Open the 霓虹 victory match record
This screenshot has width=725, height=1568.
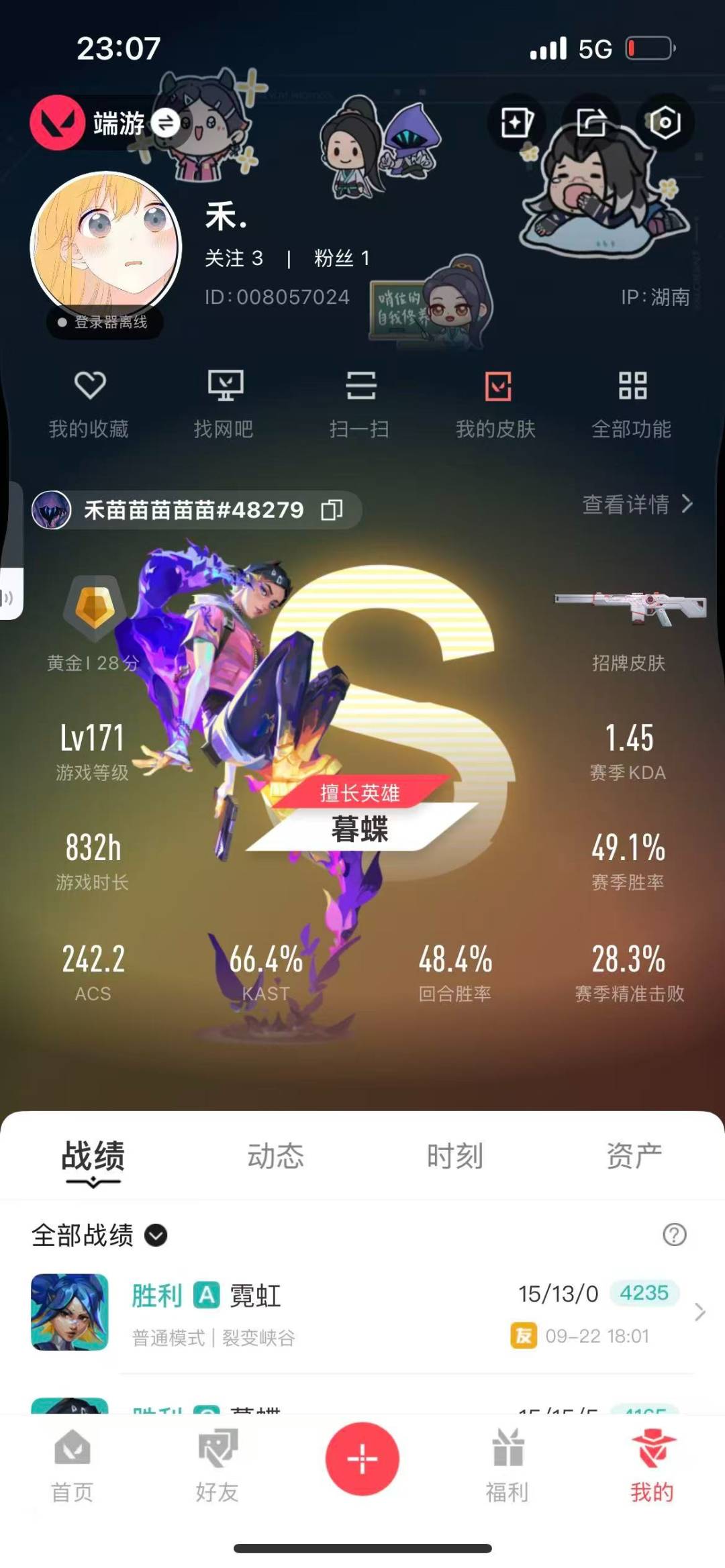click(x=362, y=1312)
